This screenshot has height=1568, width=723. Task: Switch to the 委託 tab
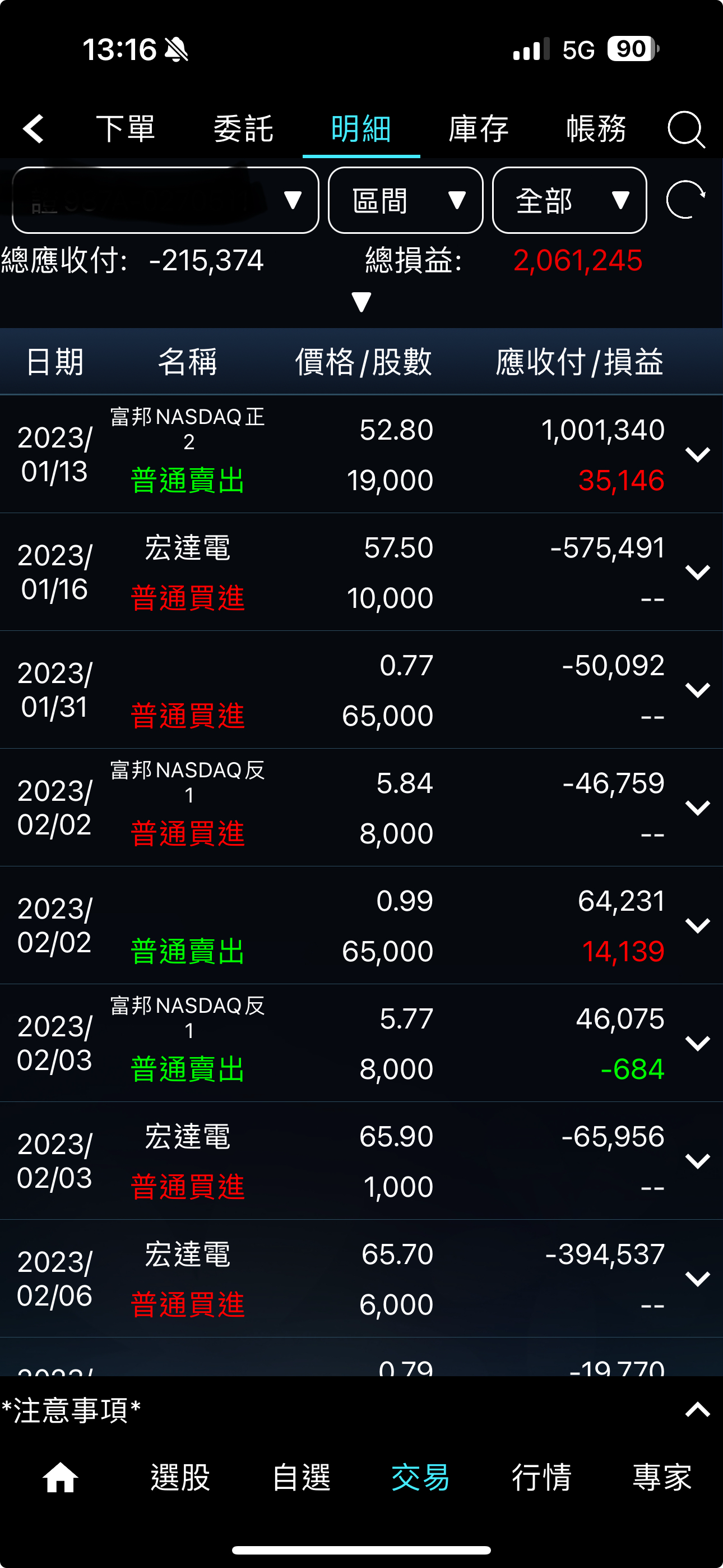pos(243,129)
